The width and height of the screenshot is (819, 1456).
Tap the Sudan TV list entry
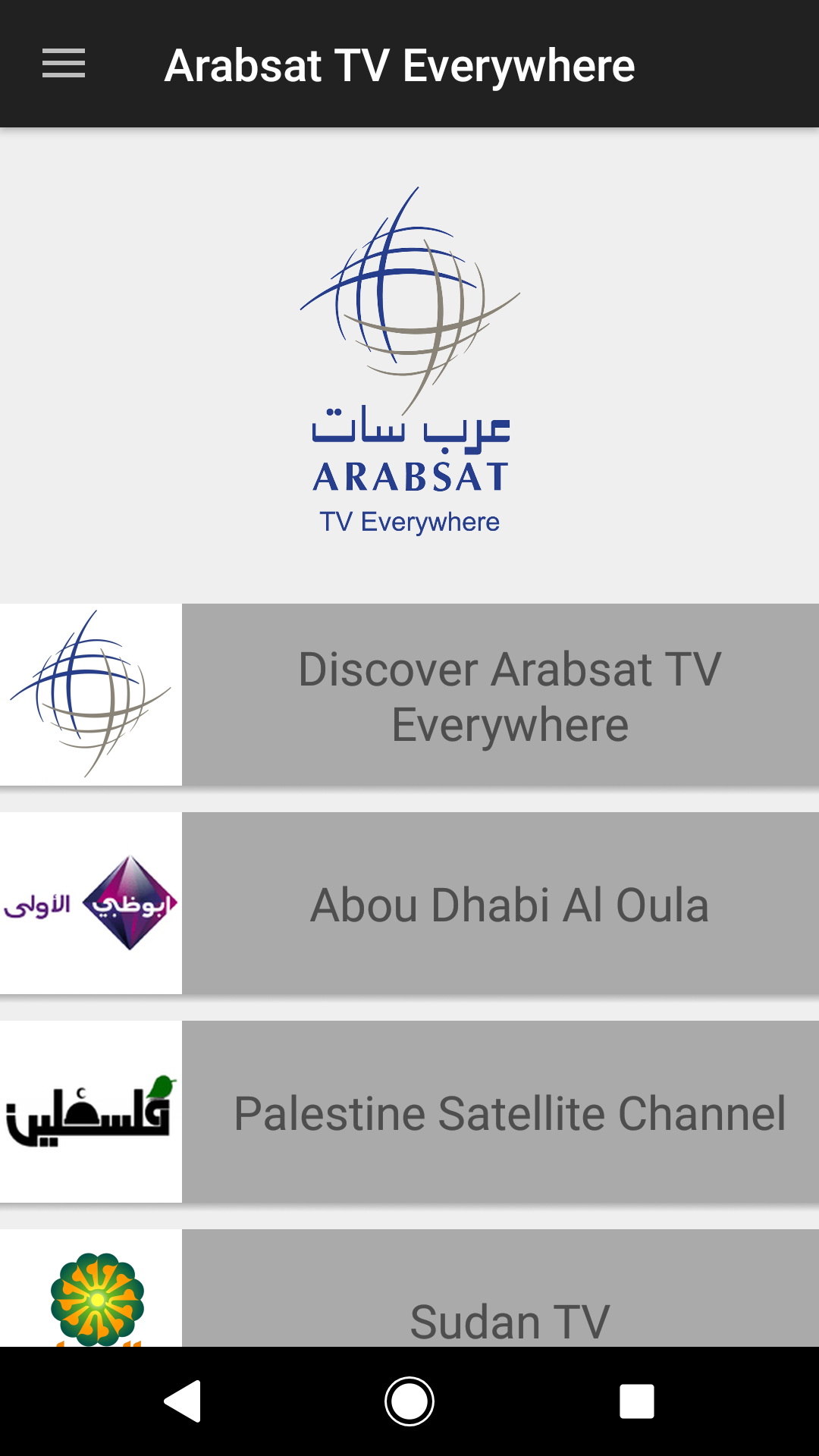[x=510, y=1321]
